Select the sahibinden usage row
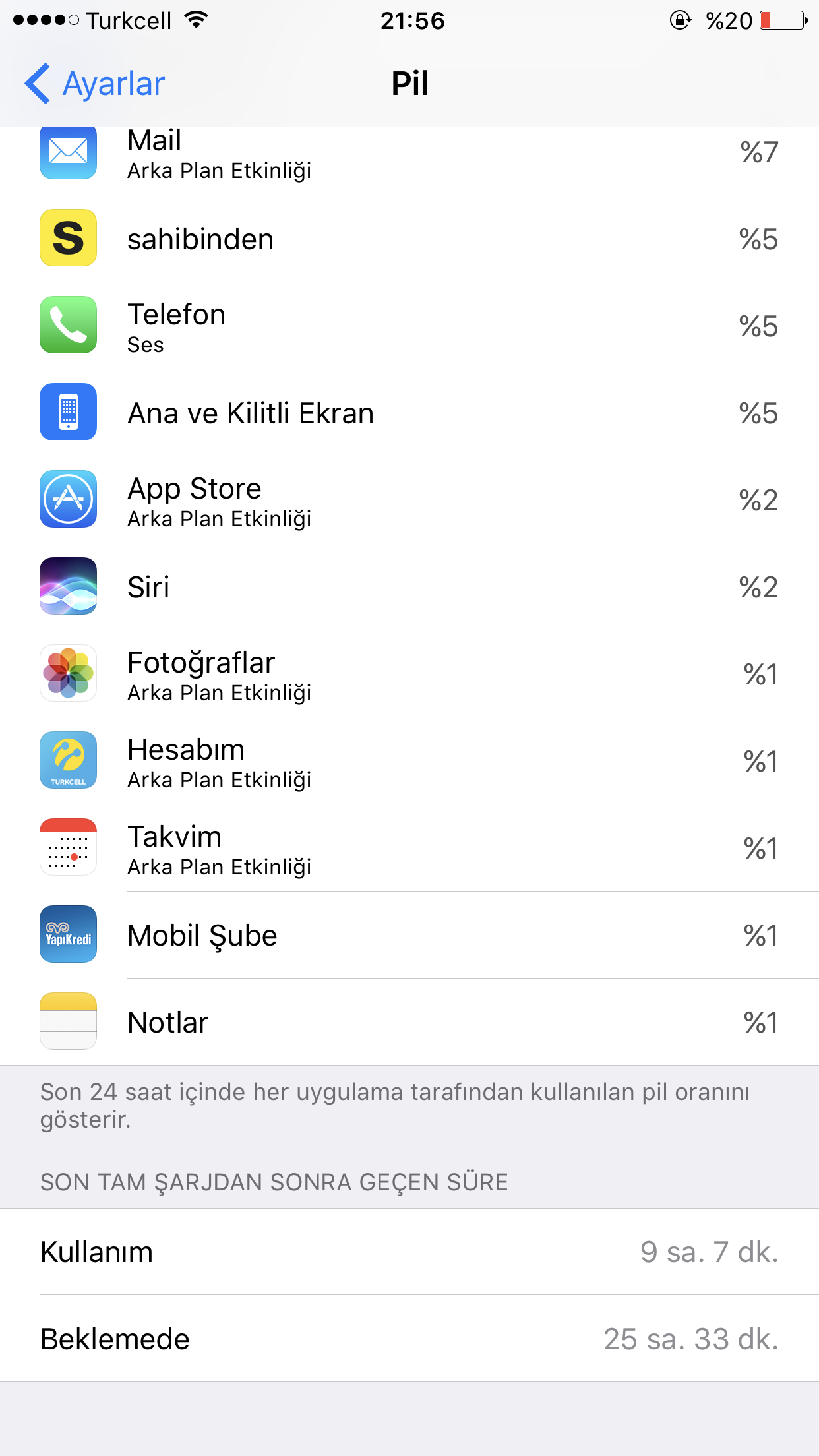Viewport: 819px width, 1456px height. pos(409,239)
